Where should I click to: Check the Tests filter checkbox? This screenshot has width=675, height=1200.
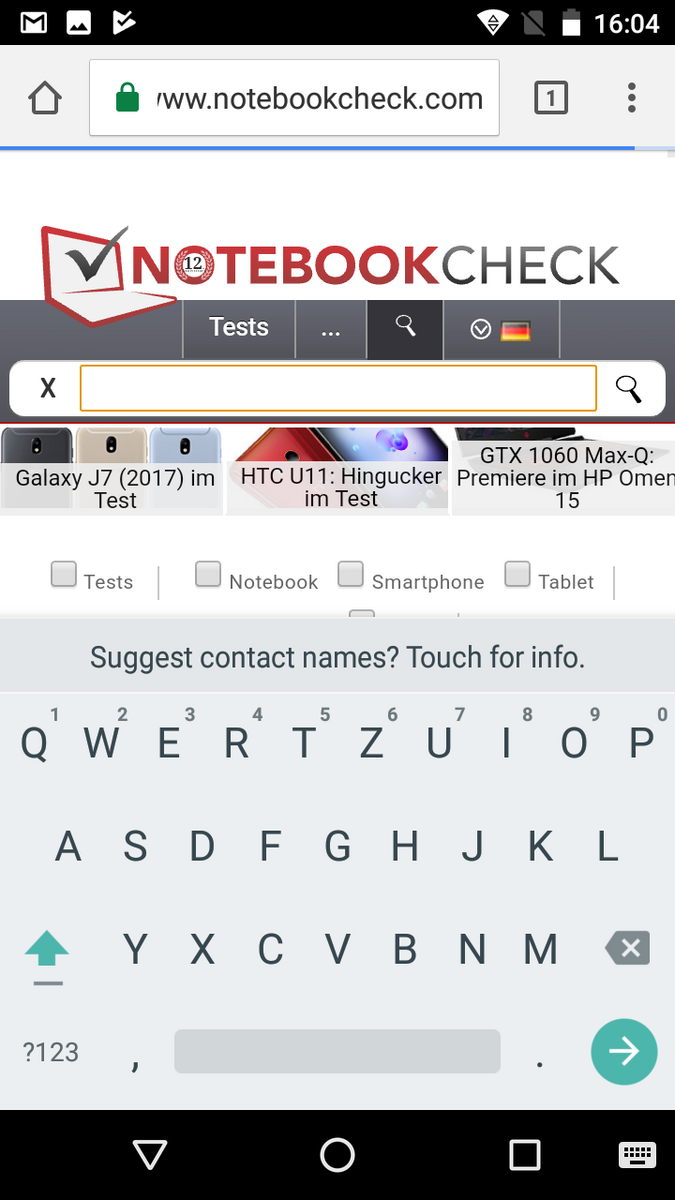[64, 574]
